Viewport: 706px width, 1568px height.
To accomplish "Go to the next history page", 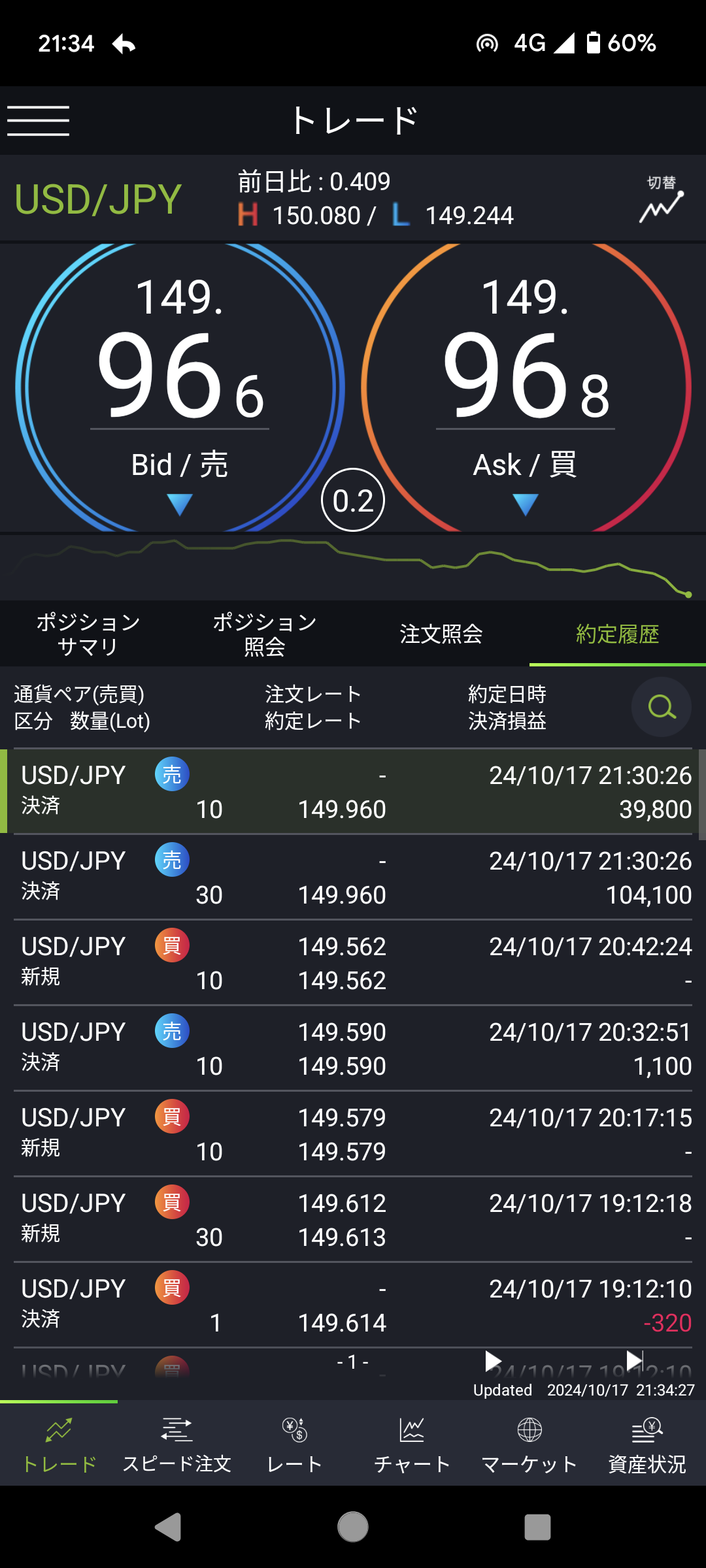I will pyautogui.click(x=493, y=1362).
